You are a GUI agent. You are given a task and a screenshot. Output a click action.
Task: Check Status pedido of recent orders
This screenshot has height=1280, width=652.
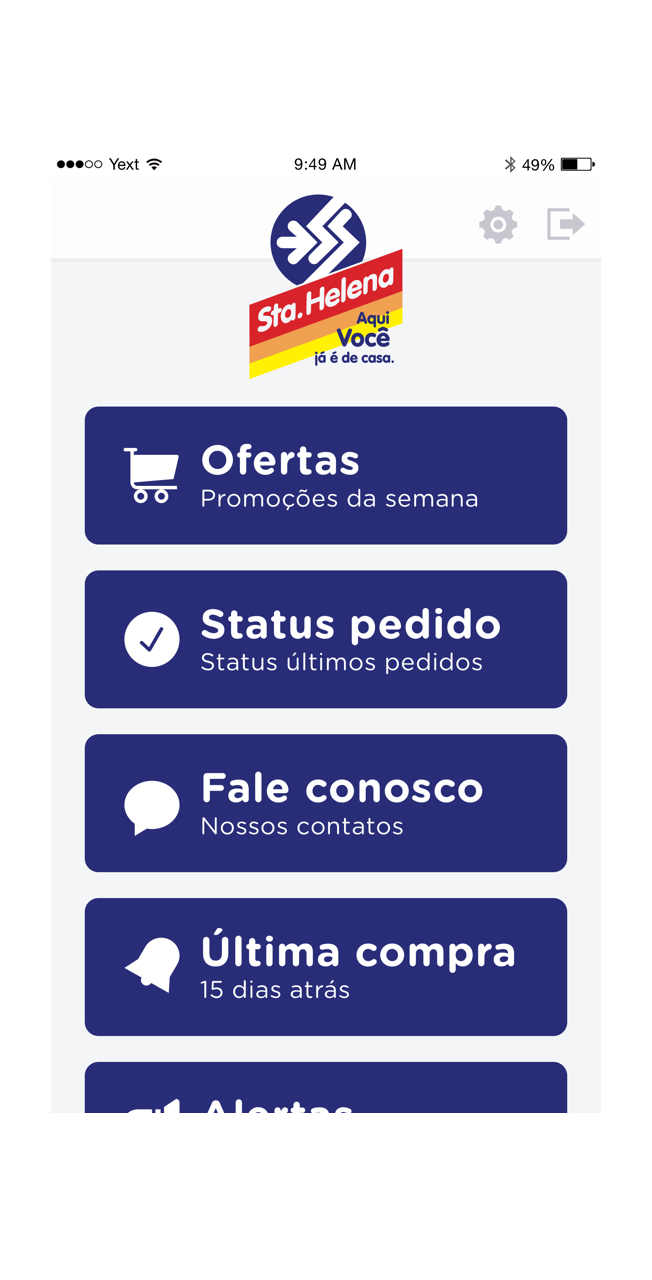tap(326, 639)
